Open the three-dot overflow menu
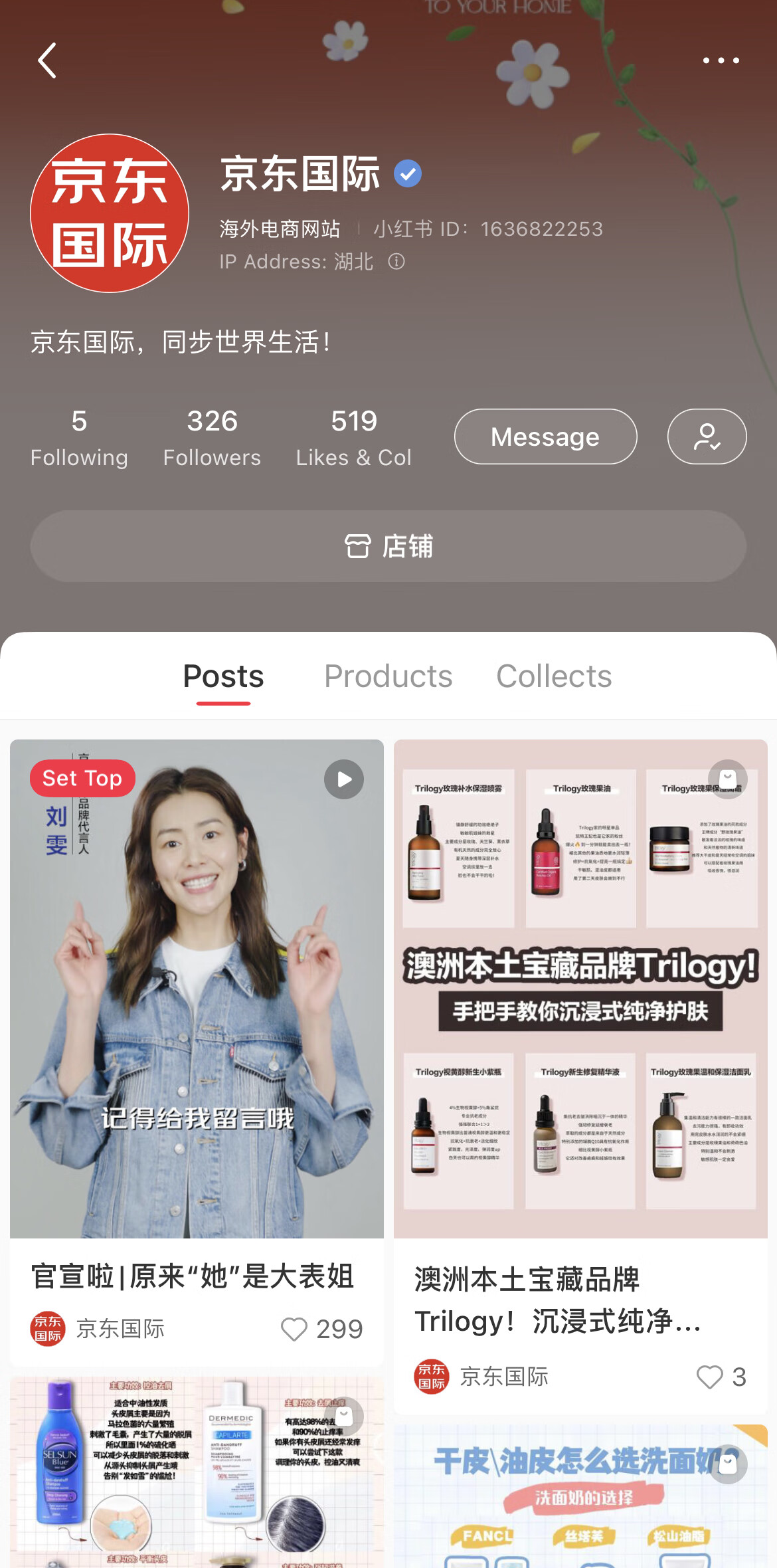 721,60
